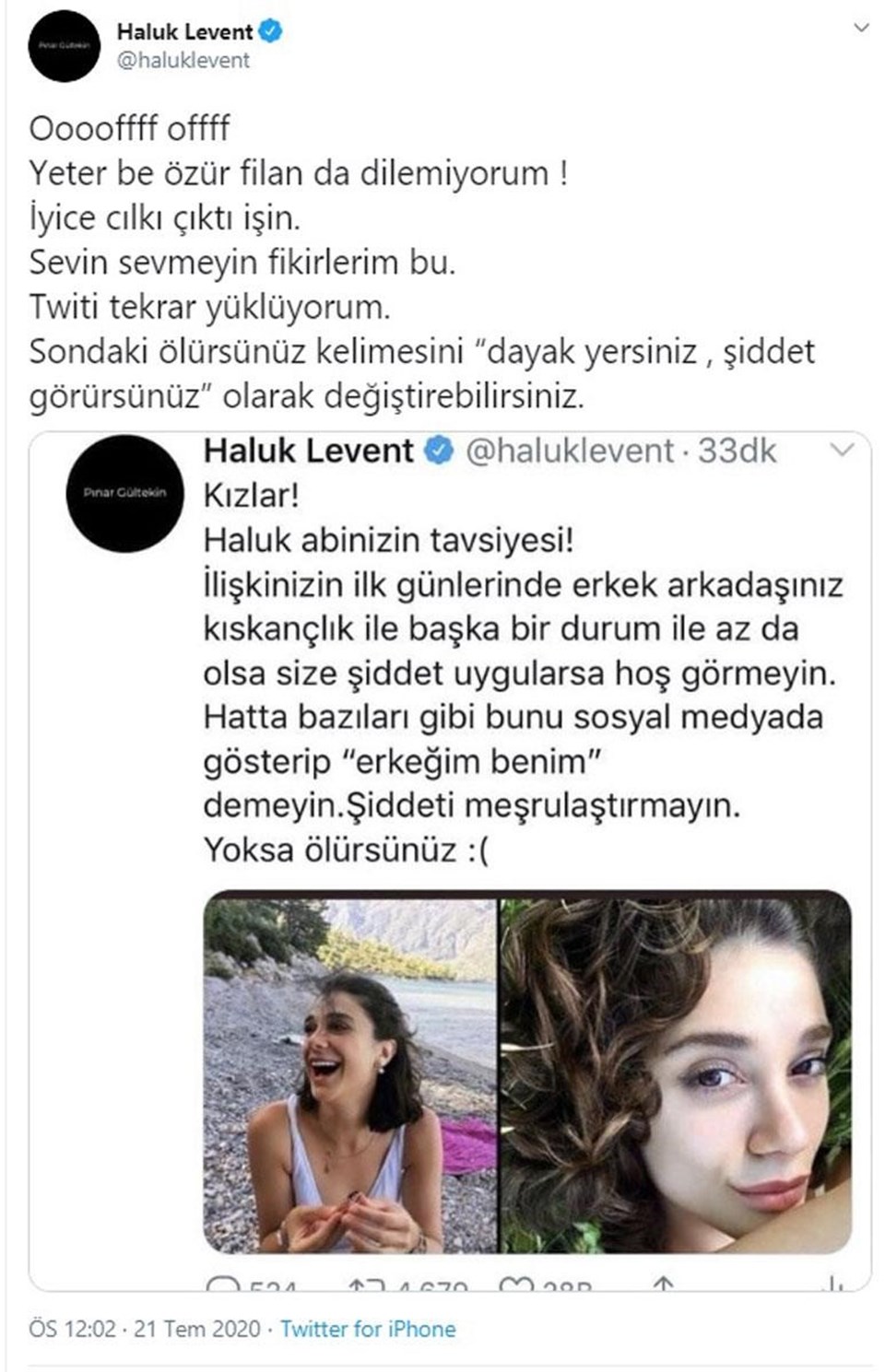The width and height of the screenshot is (885, 1372).
Task: Open Haluk Levent's profile name link
Action: point(184,32)
